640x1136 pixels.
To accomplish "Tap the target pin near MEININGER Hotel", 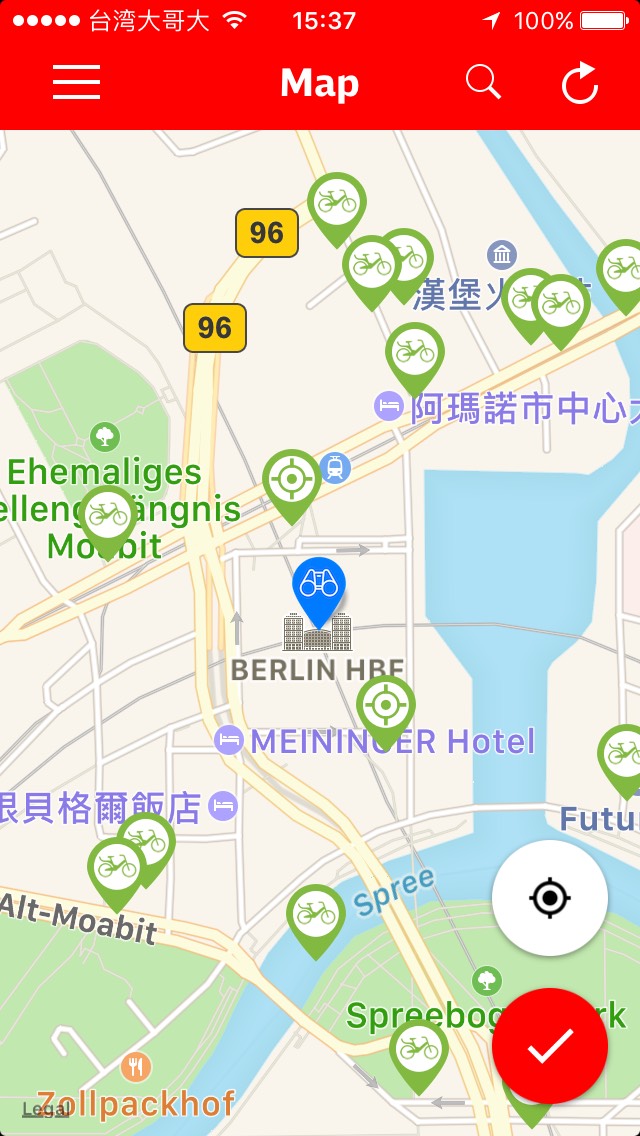I will click(386, 706).
